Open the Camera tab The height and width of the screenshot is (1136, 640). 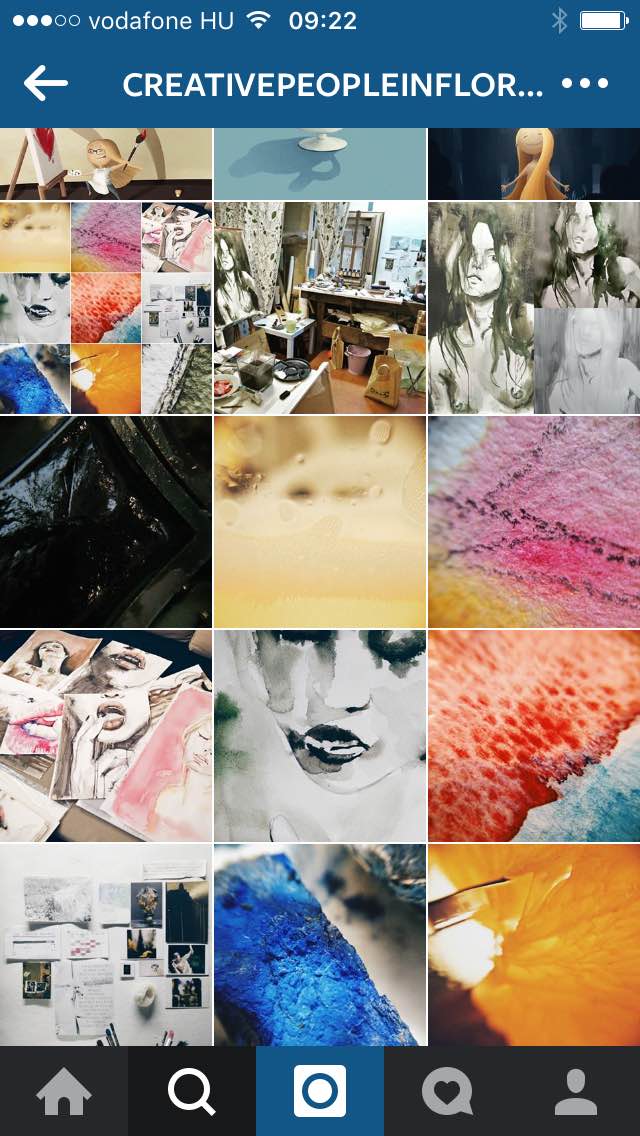coord(320,1092)
